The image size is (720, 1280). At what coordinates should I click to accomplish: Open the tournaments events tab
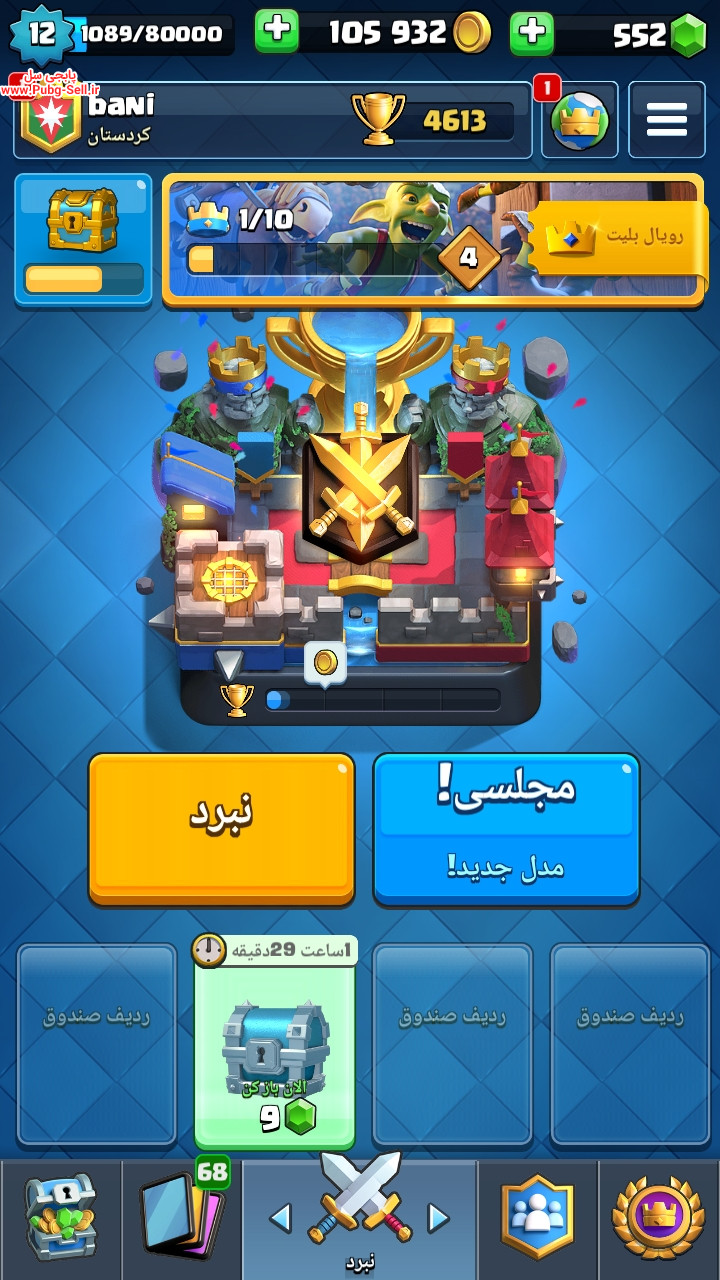coord(658,1220)
